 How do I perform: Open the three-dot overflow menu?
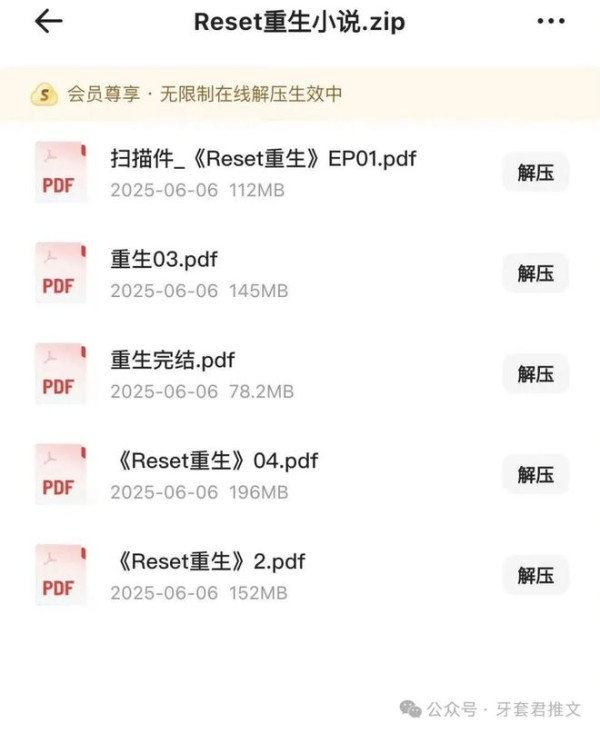(551, 22)
